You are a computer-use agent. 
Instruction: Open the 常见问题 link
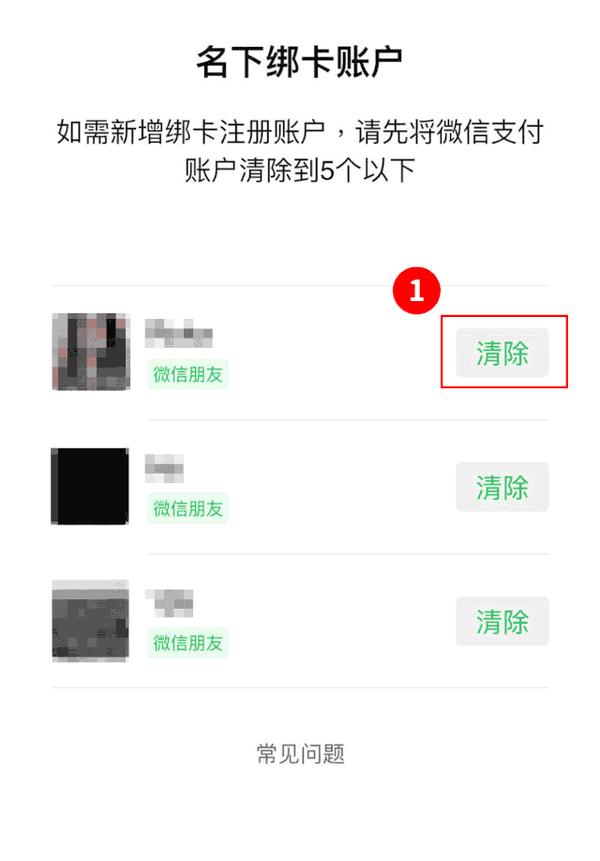300,754
